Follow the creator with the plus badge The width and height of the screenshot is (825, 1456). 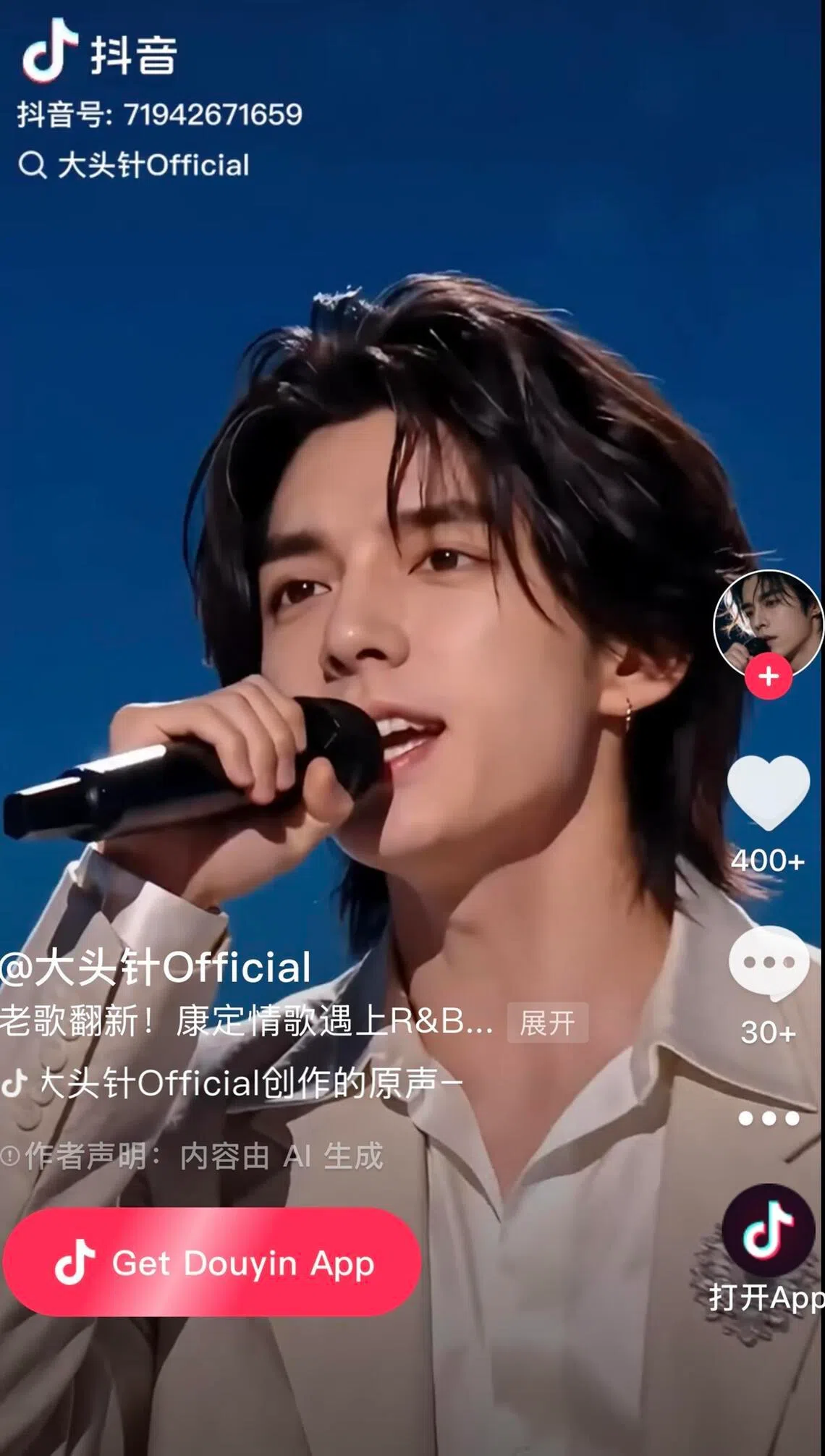768,677
